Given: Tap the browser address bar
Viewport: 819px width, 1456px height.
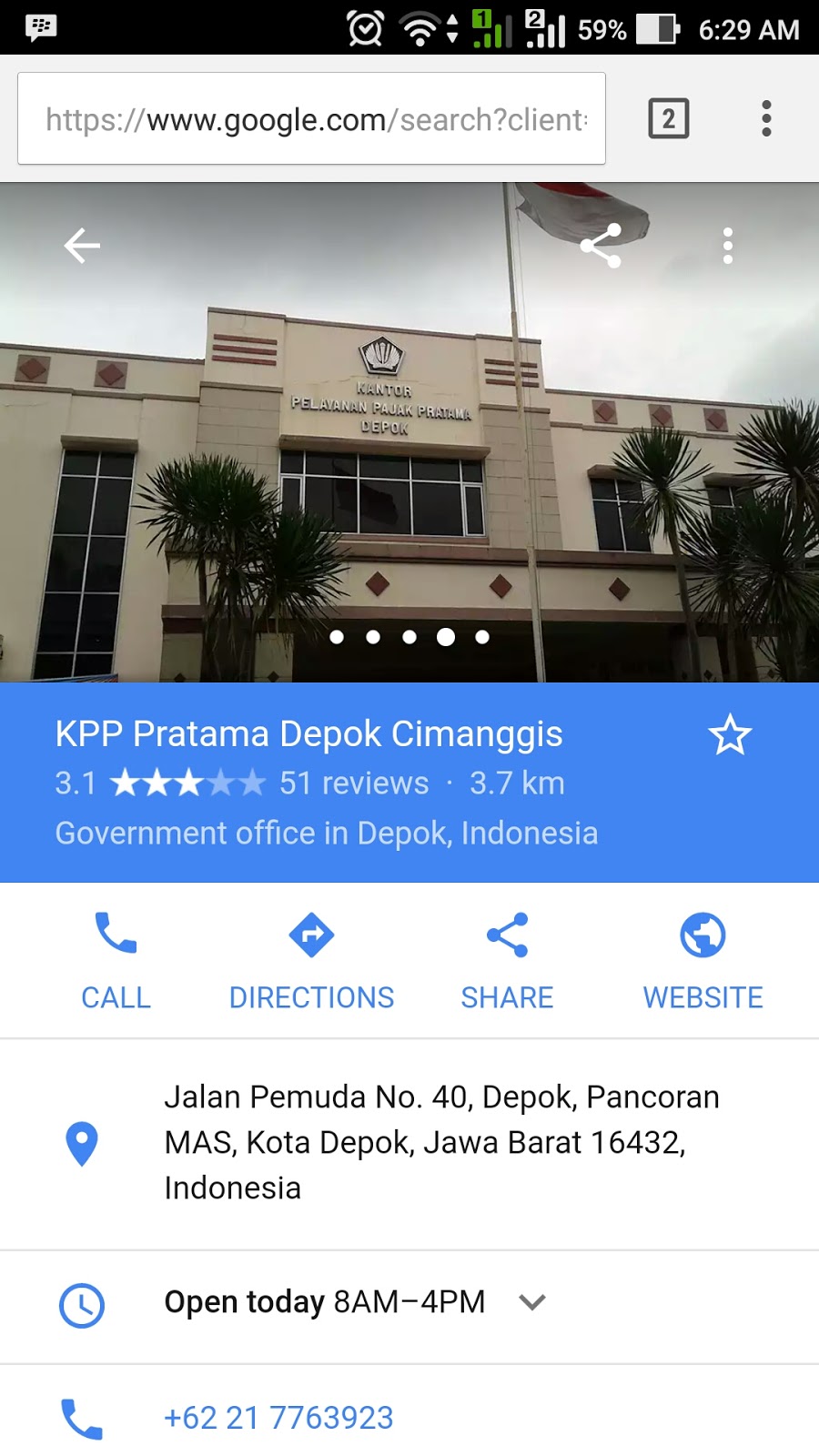Looking at the screenshot, I should click(311, 119).
